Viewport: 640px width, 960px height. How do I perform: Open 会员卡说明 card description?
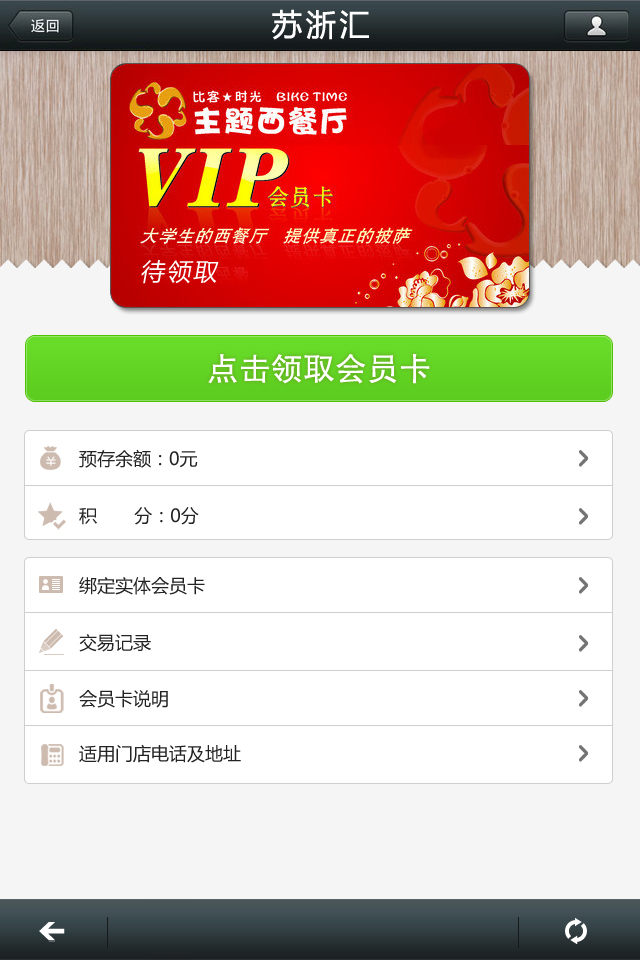pos(319,699)
